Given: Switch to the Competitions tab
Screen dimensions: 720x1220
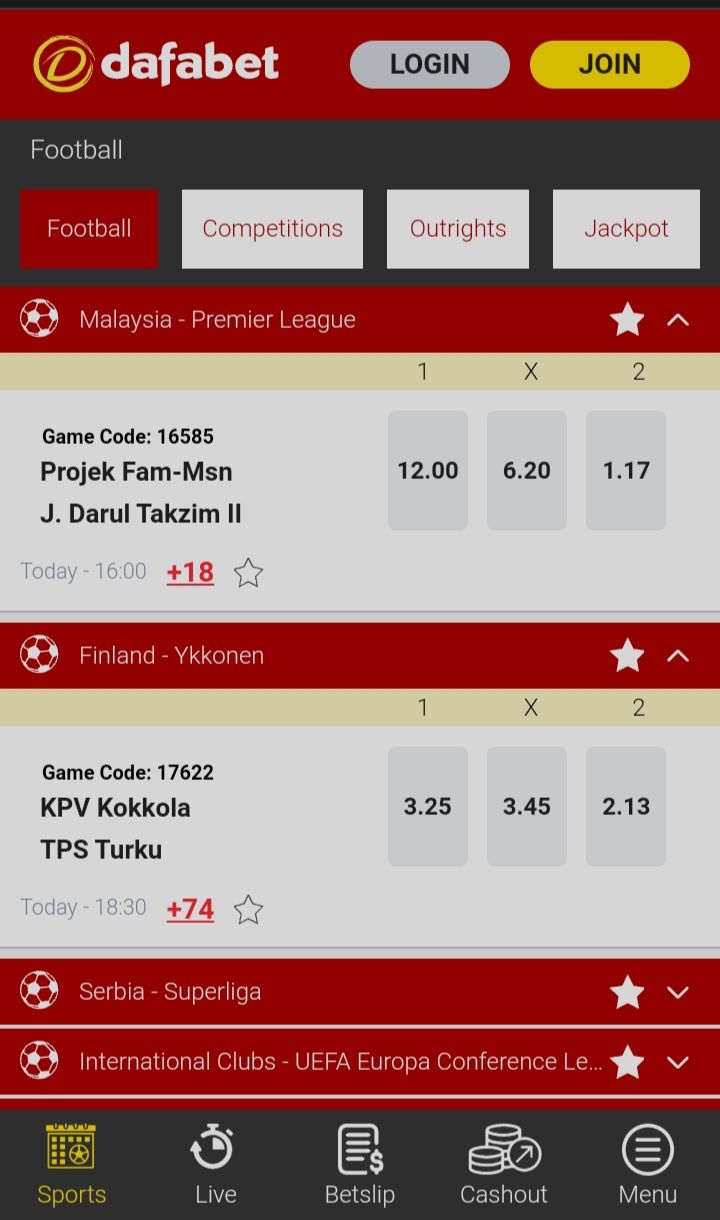Looking at the screenshot, I should (x=272, y=229).
